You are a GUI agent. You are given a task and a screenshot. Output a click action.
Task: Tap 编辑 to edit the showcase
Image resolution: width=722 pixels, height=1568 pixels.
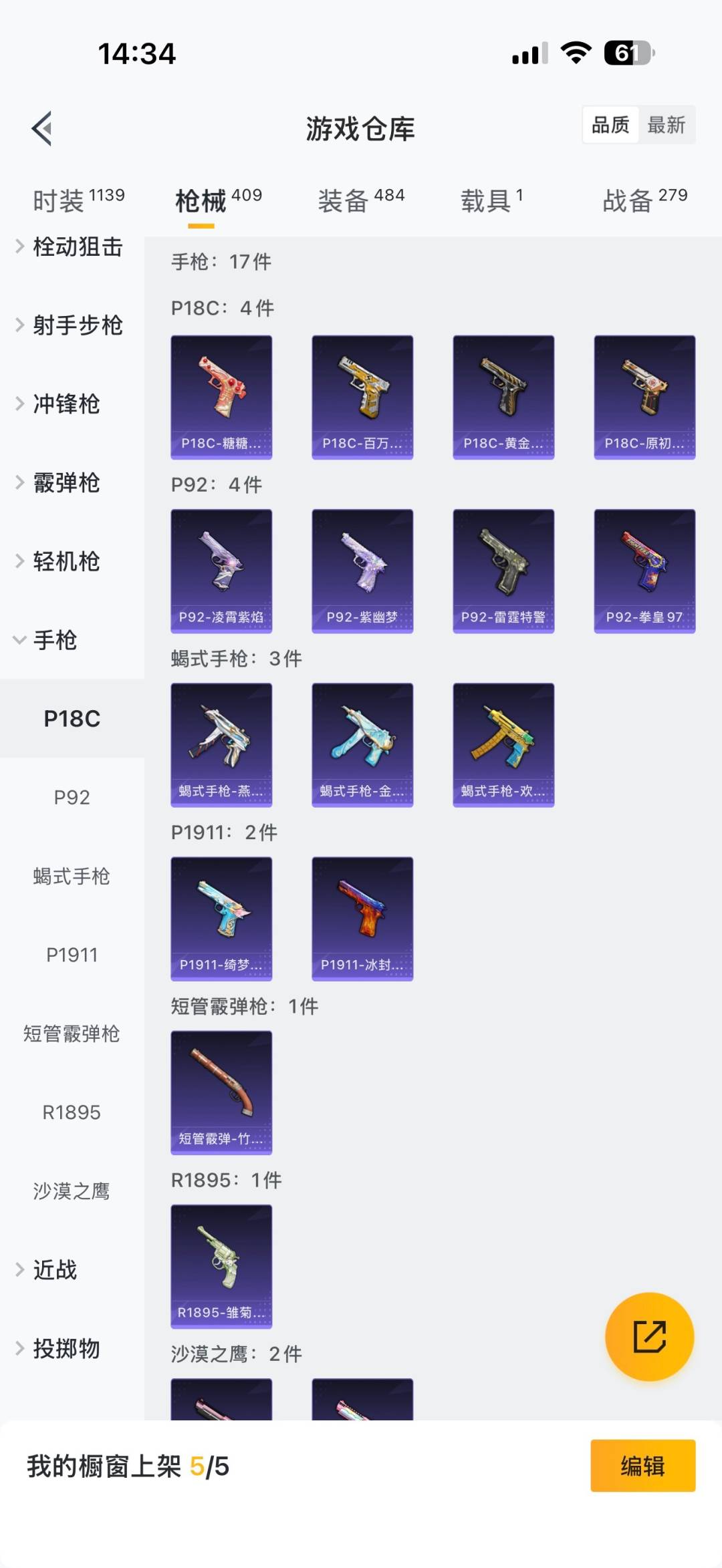tap(642, 1466)
